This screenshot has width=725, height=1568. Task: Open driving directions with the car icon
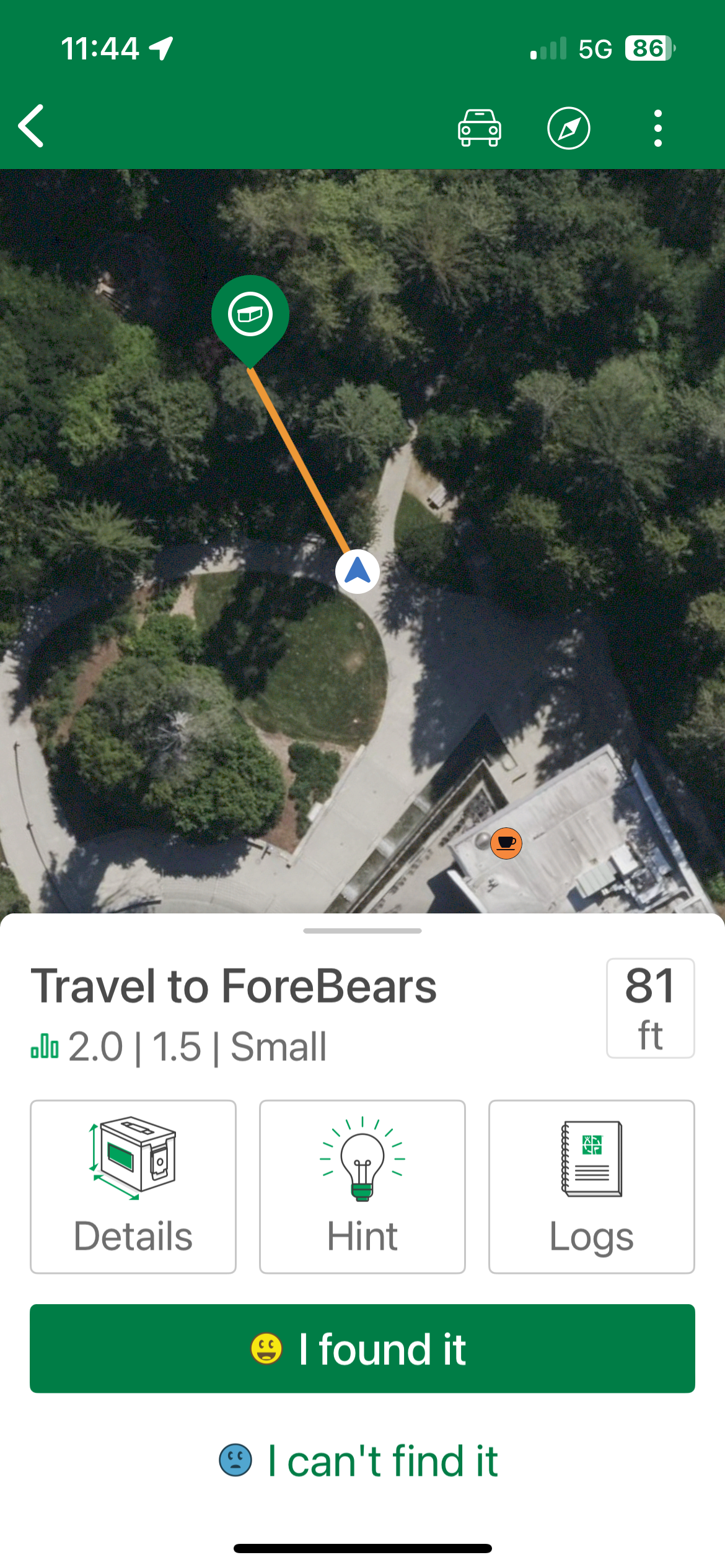point(479,128)
